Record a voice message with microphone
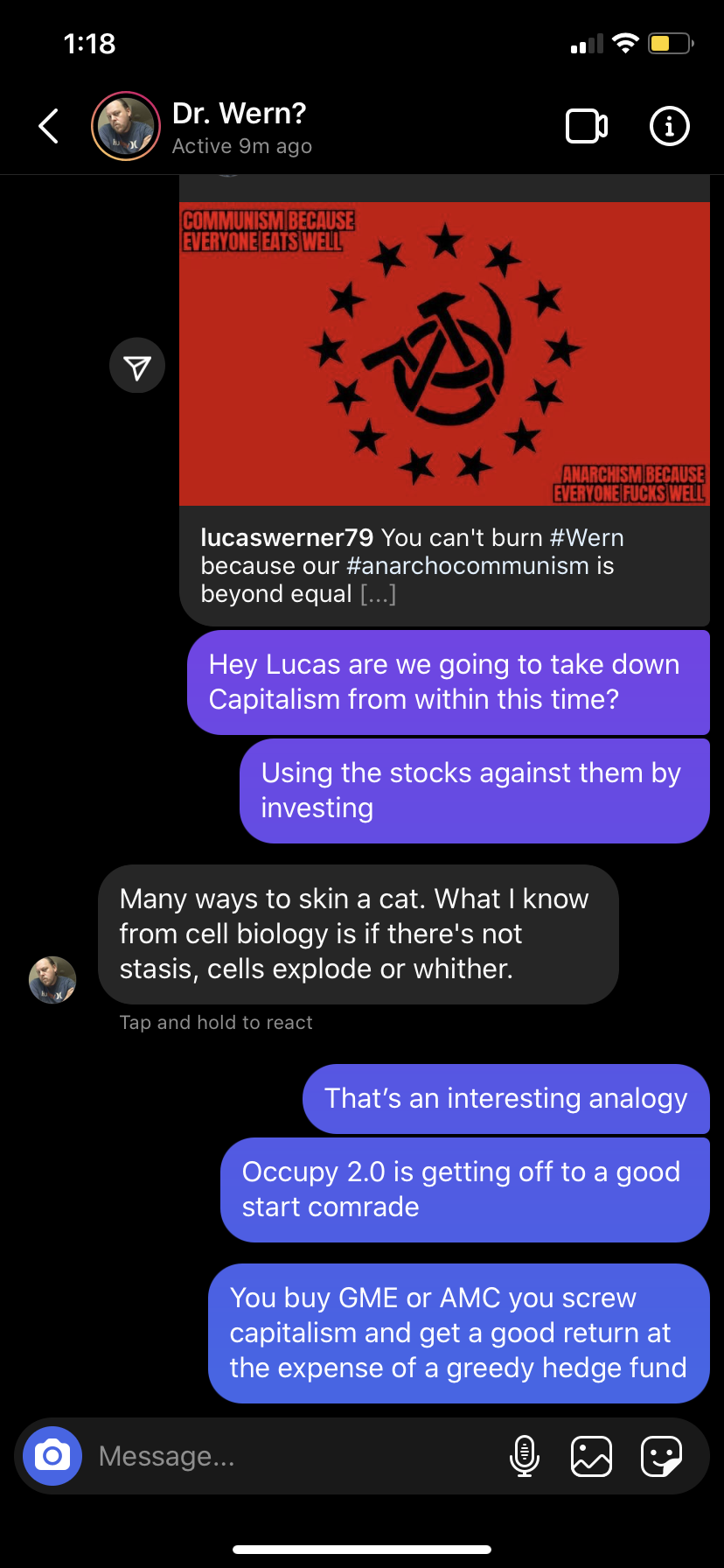This screenshot has height=1568, width=724. click(525, 1456)
